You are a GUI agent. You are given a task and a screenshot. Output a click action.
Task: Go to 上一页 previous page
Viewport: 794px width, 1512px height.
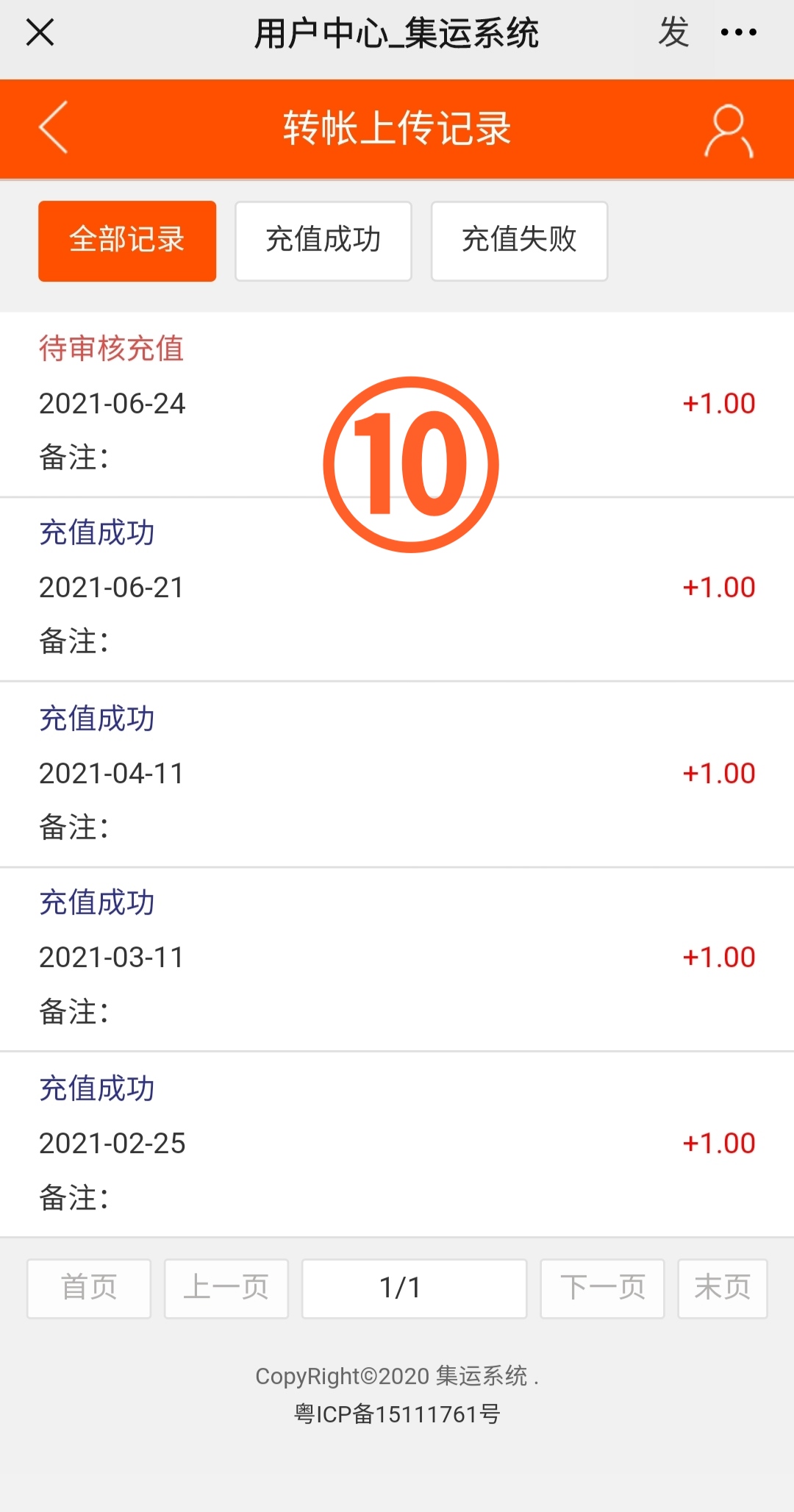click(x=226, y=1288)
